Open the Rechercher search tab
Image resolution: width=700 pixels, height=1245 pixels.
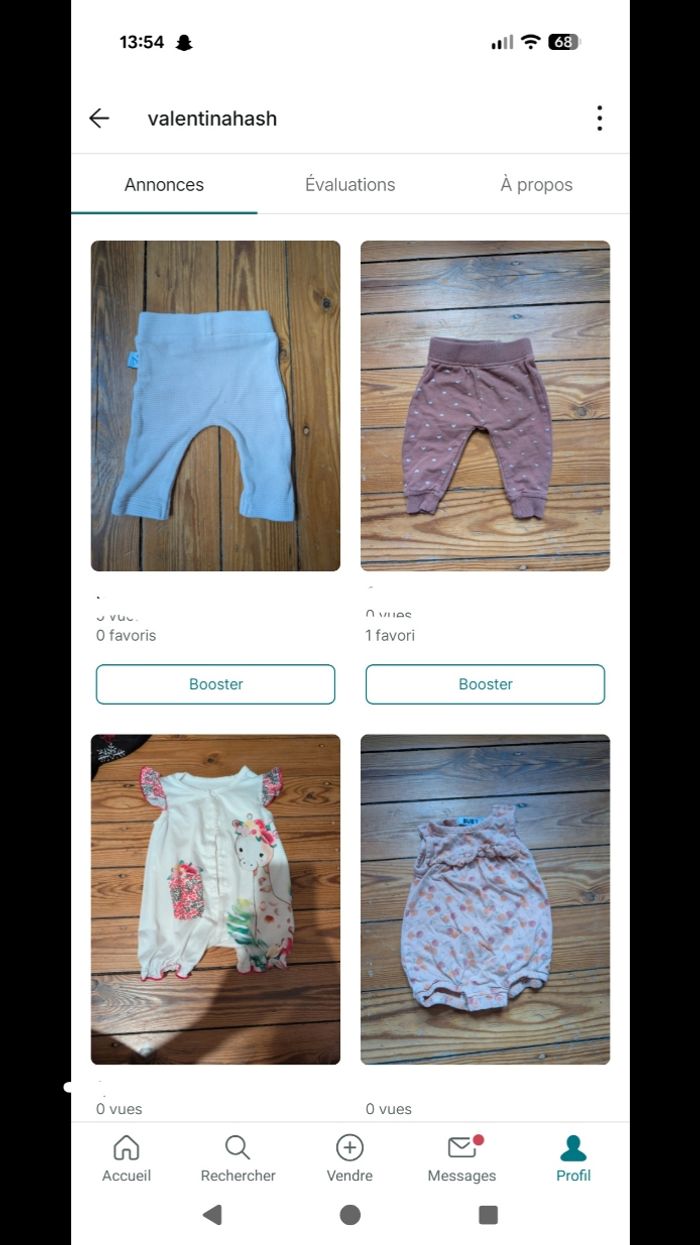pyautogui.click(x=238, y=1158)
